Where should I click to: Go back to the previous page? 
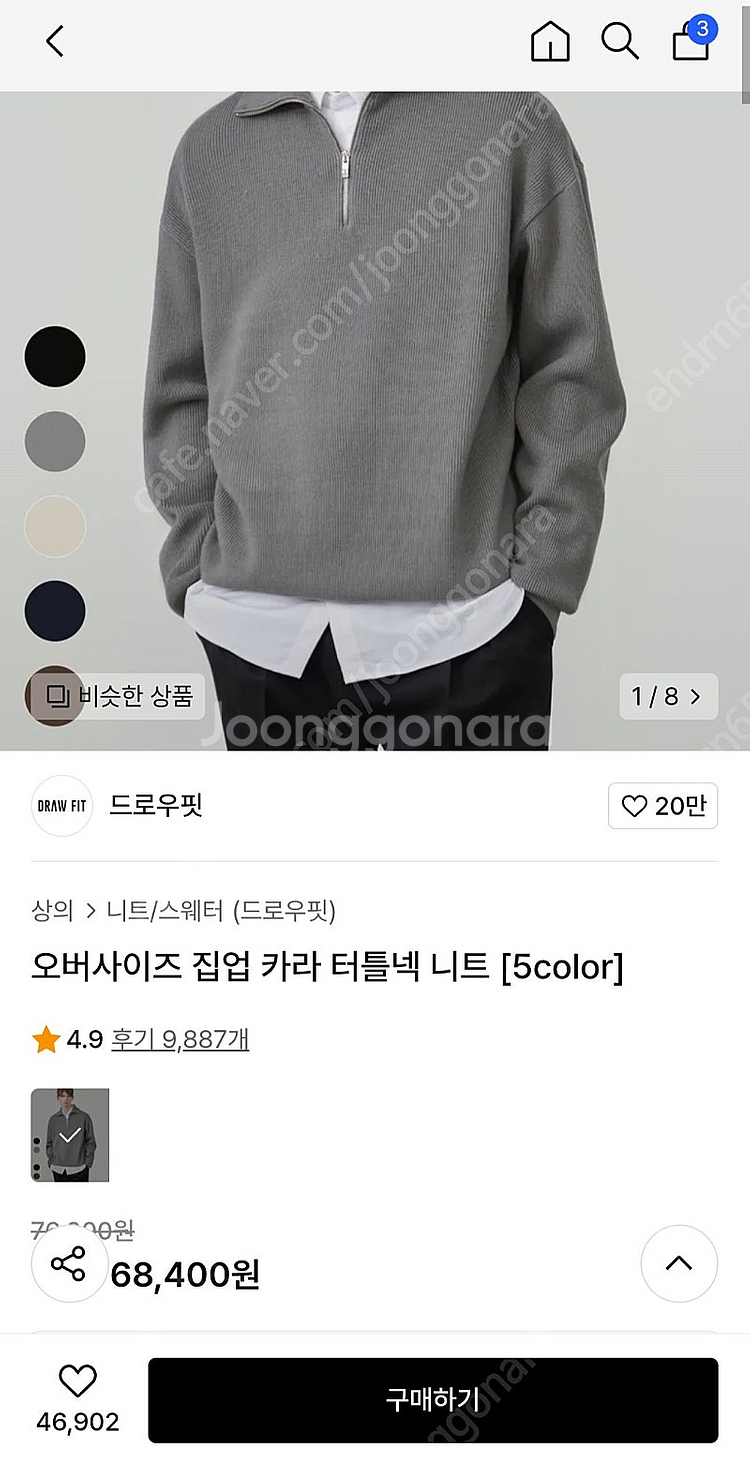55,42
